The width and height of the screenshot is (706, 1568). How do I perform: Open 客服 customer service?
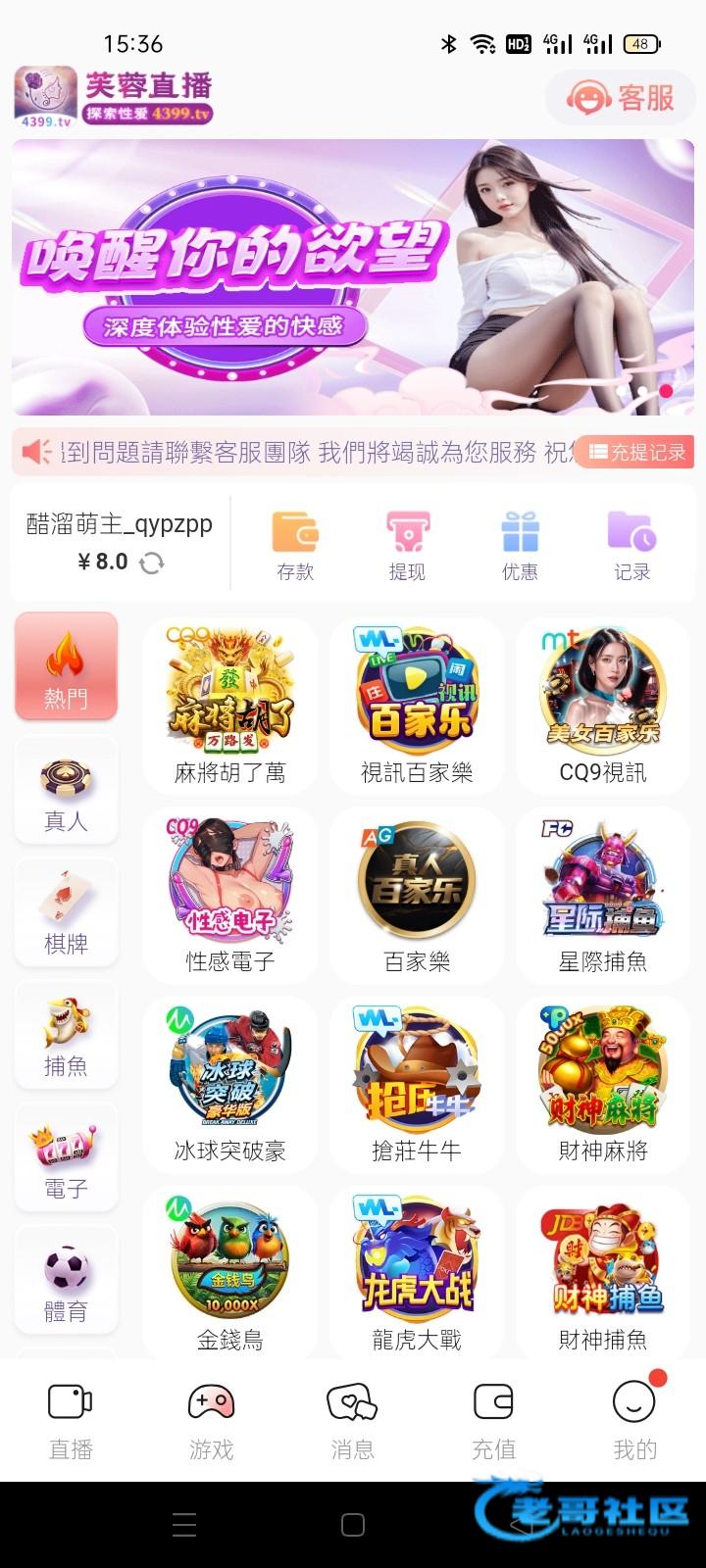621,98
